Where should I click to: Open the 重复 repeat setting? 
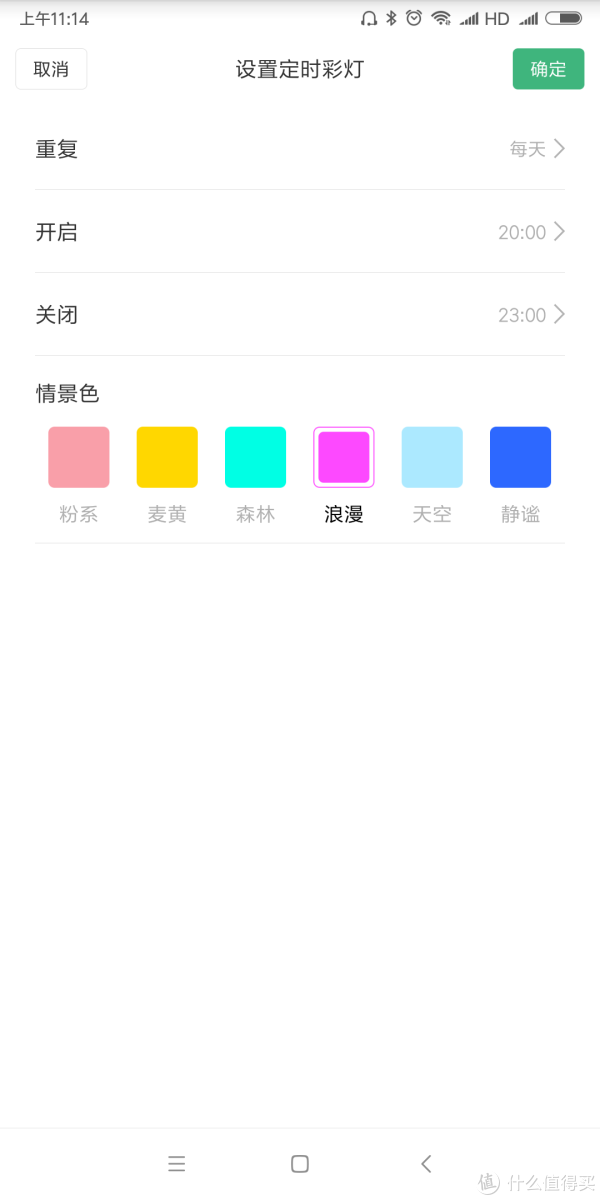pyautogui.click(x=300, y=149)
